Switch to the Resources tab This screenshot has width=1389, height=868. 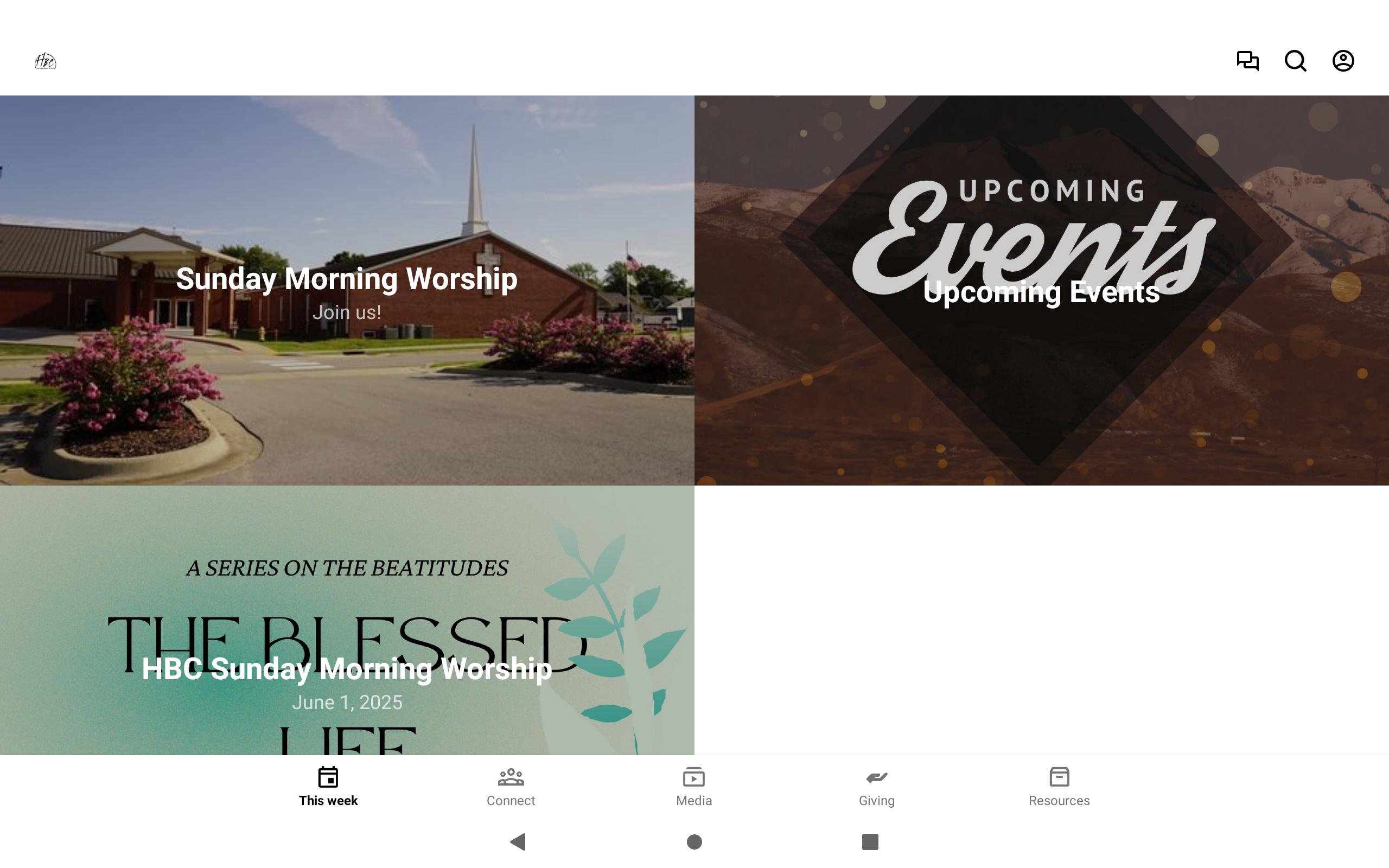(x=1059, y=787)
